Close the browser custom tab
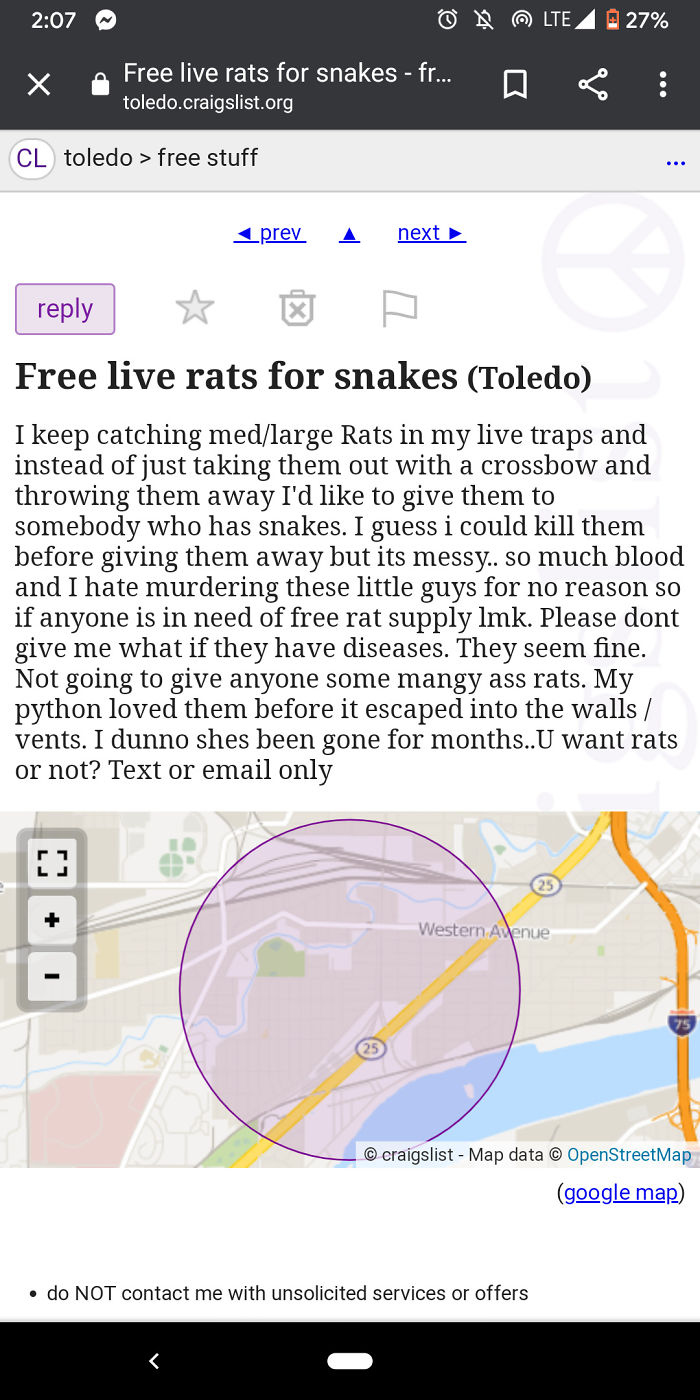The height and width of the screenshot is (1400, 700). coord(39,85)
